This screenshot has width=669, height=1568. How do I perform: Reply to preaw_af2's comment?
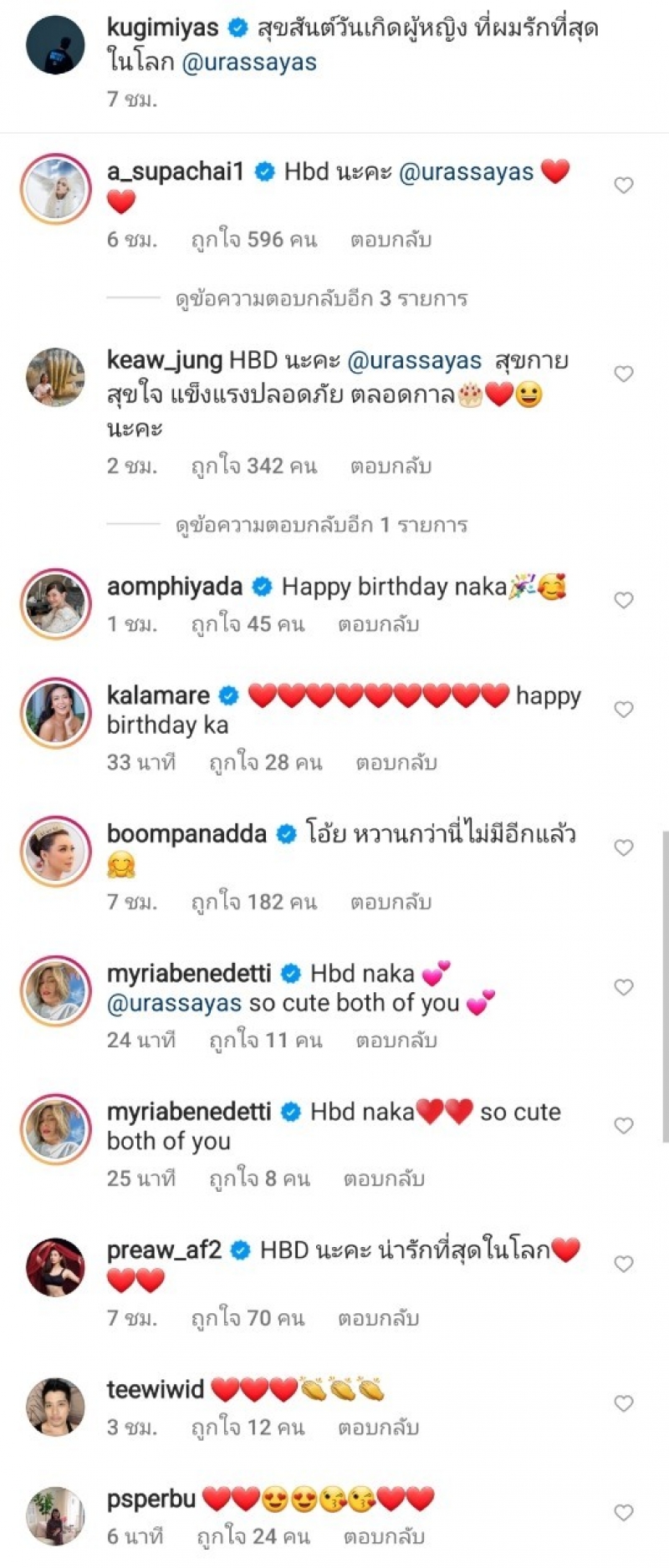coord(378,1319)
